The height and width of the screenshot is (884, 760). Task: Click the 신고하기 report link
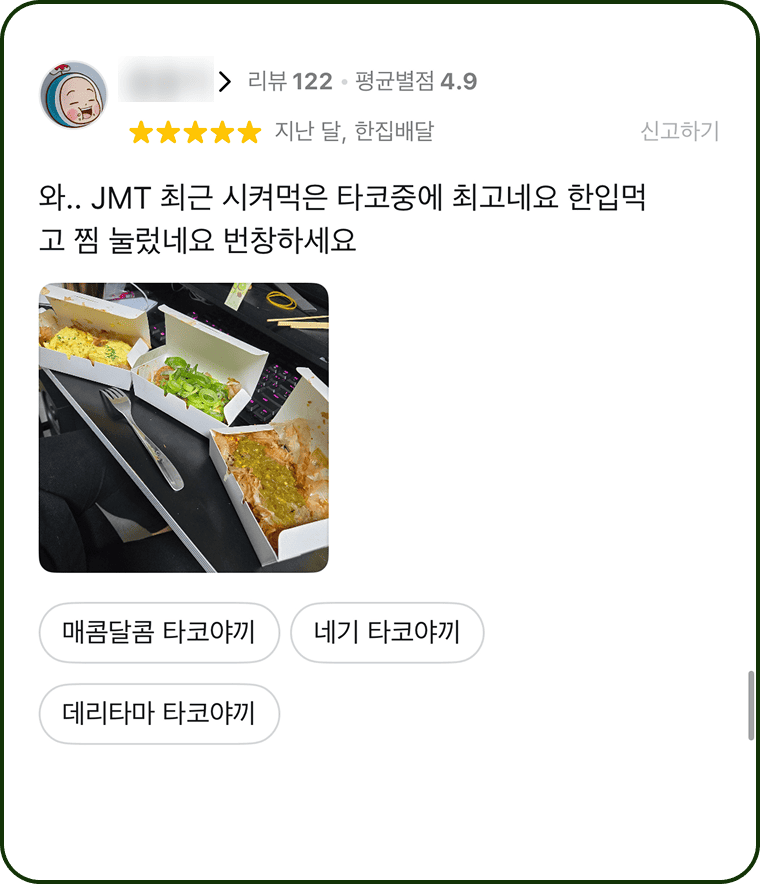tap(679, 130)
